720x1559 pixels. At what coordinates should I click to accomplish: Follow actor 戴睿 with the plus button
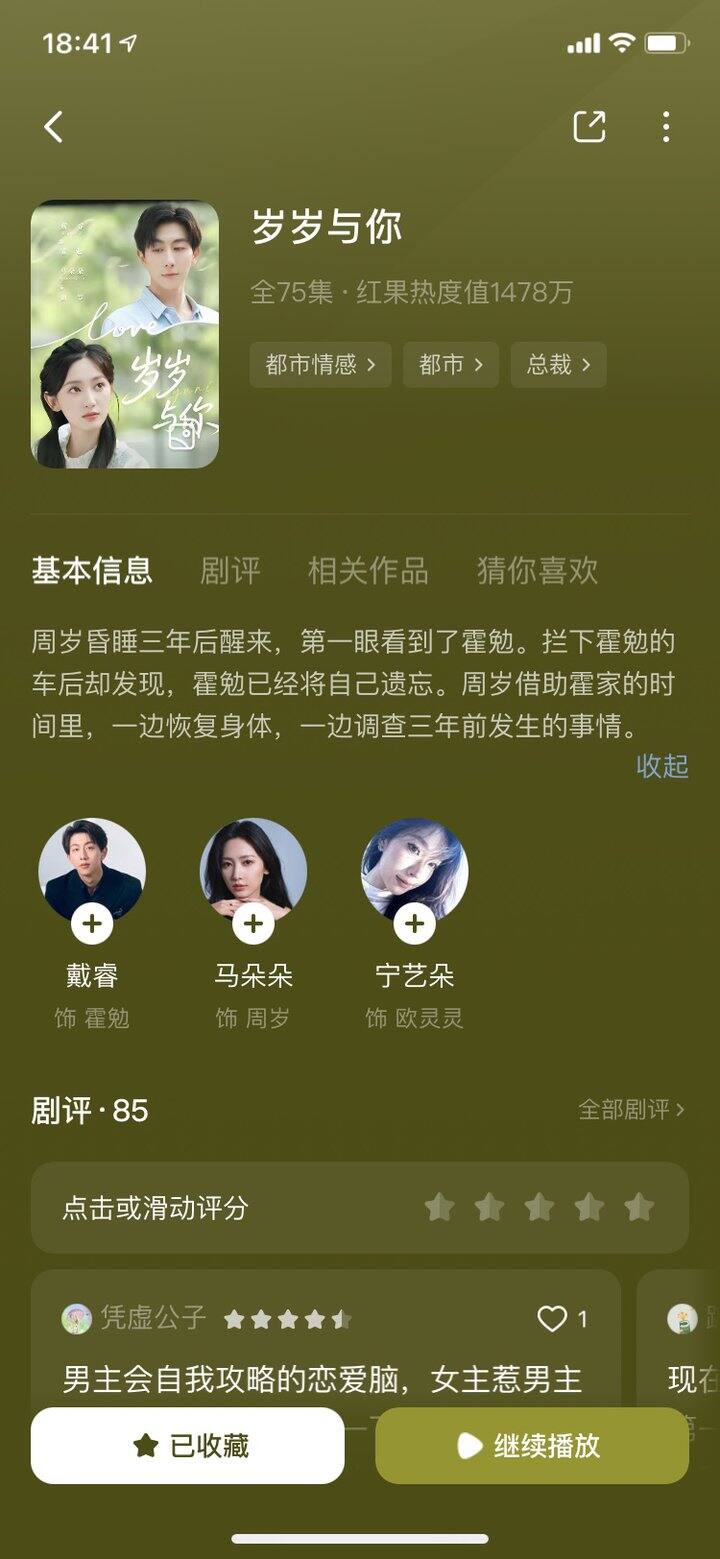pyautogui.click(x=92, y=924)
